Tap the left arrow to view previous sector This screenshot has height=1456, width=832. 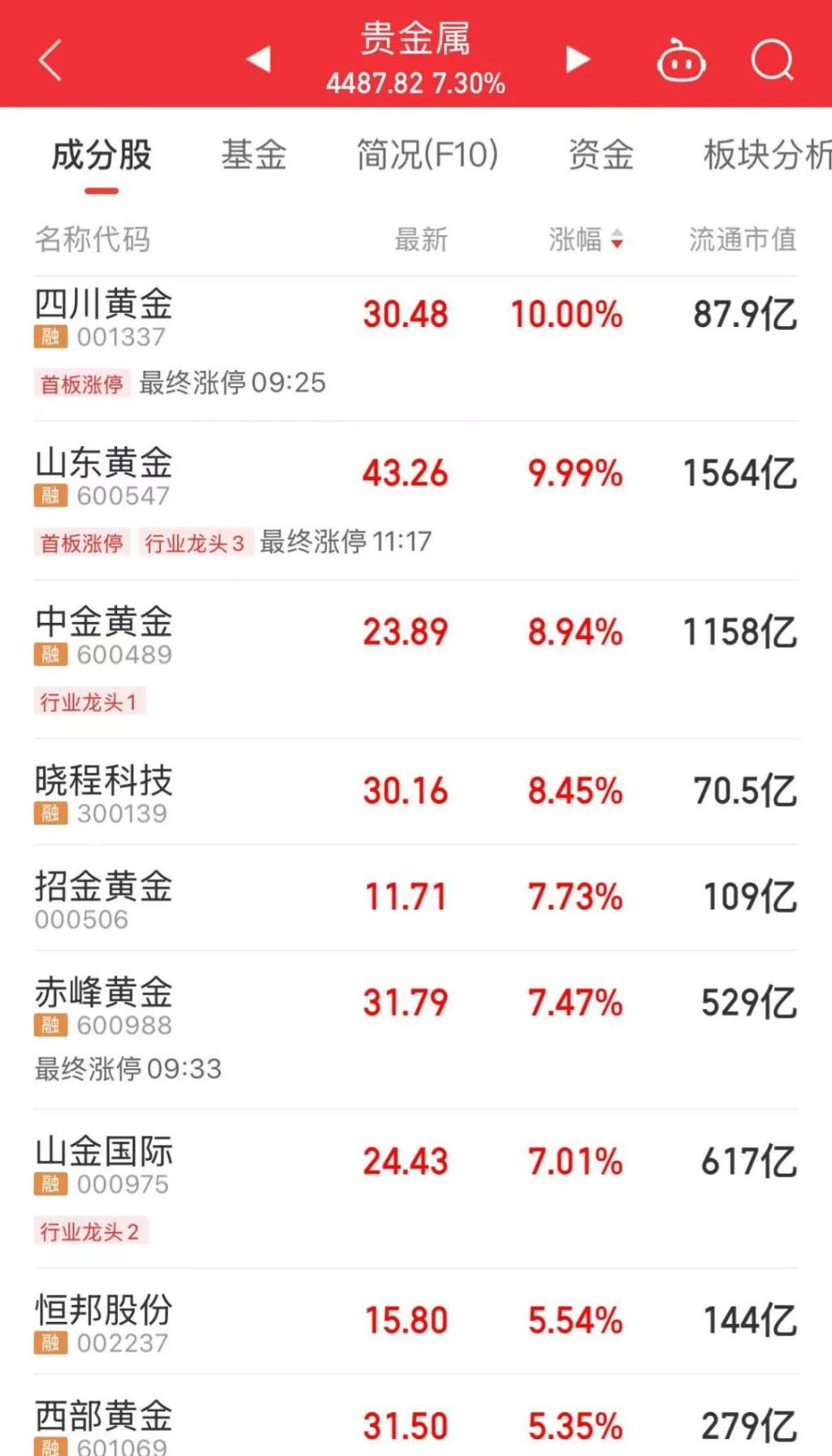pyautogui.click(x=258, y=59)
